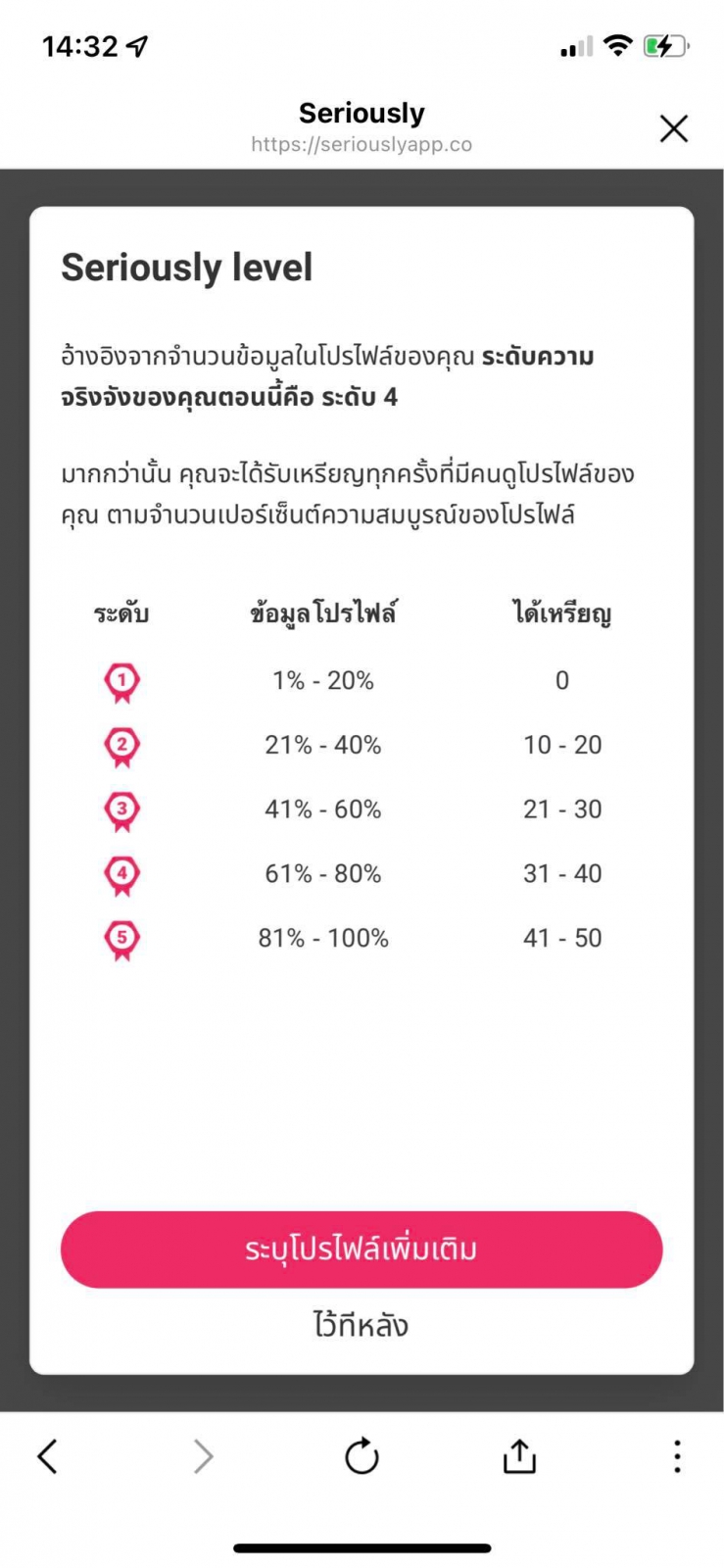724x1568 pixels.
Task: Reload the current page
Action: [362, 1456]
